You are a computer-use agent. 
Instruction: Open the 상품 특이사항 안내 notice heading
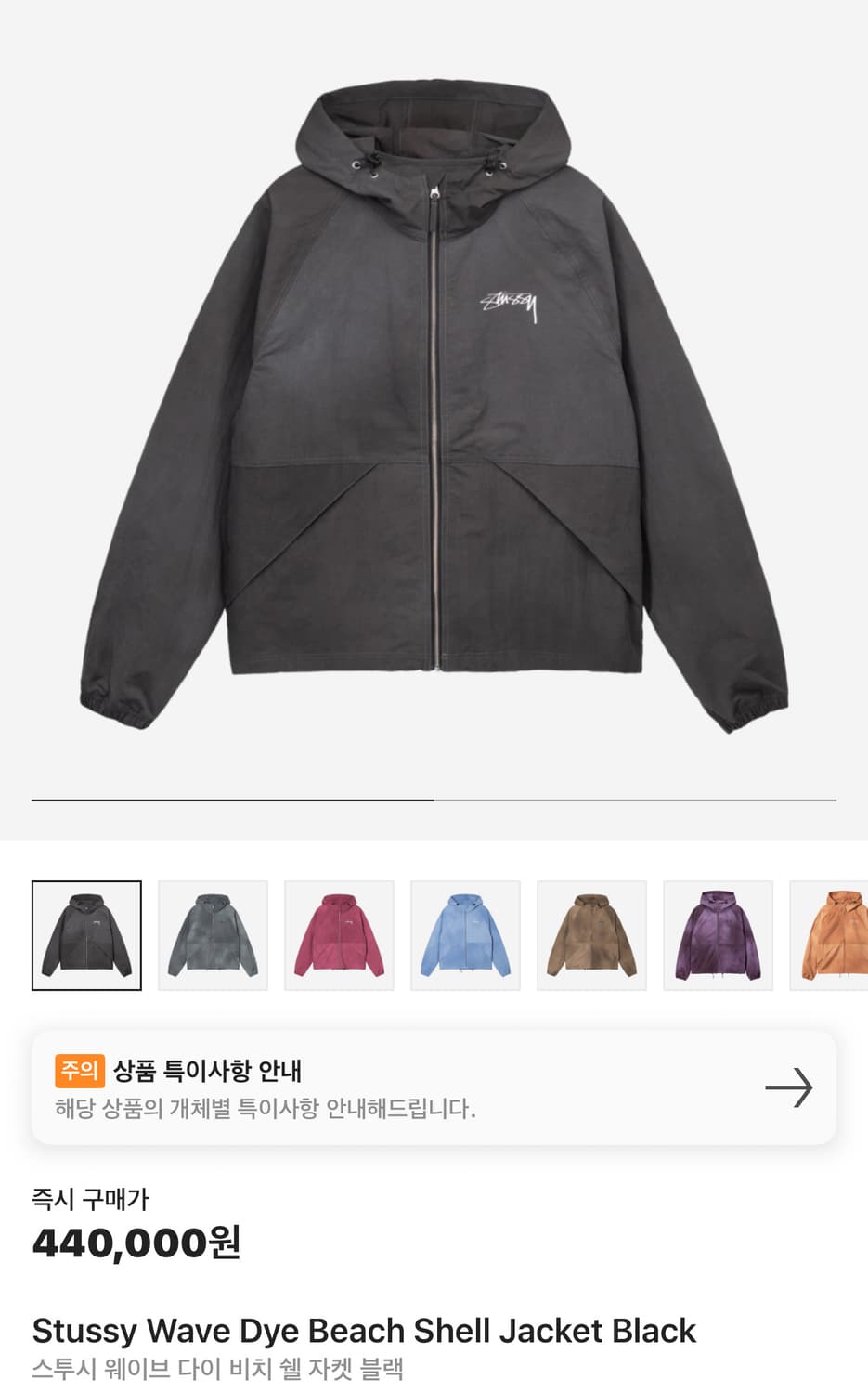208,1070
